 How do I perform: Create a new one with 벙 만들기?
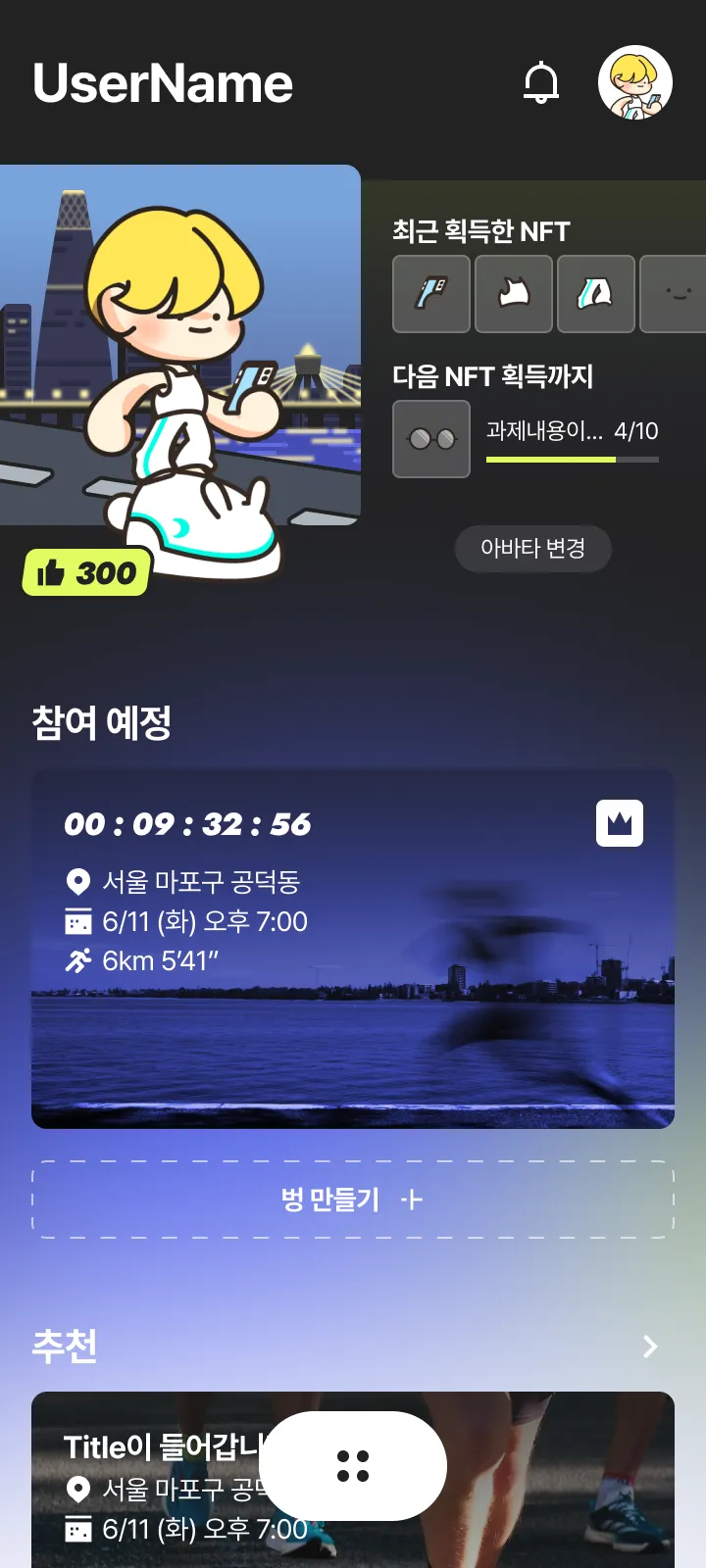click(x=353, y=1200)
